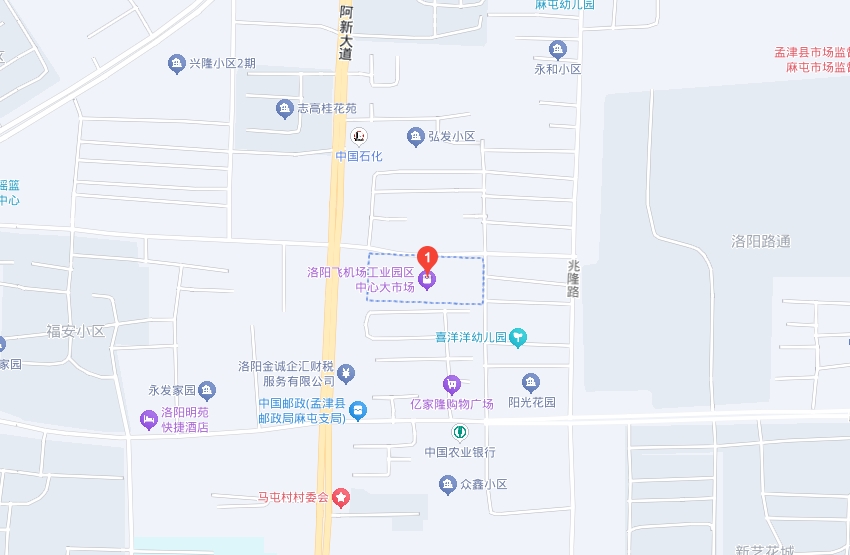Select the 中国农业银行 bank marker
Image resolution: width=850 pixels, height=555 pixels.
click(x=460, y=432)
